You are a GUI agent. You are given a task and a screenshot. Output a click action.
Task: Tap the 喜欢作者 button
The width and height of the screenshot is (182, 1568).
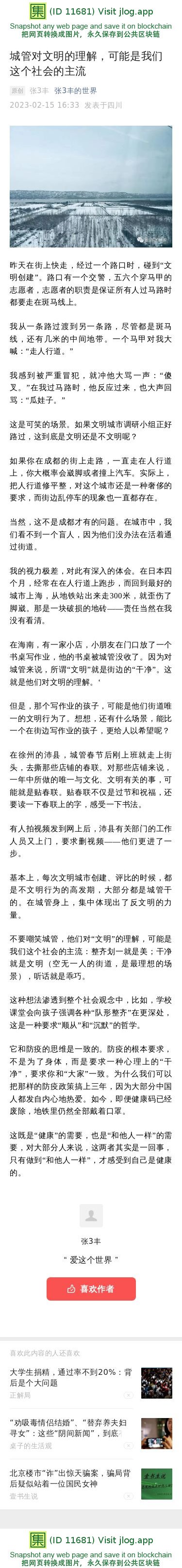pyautogui.click(x=91, y=1288)
